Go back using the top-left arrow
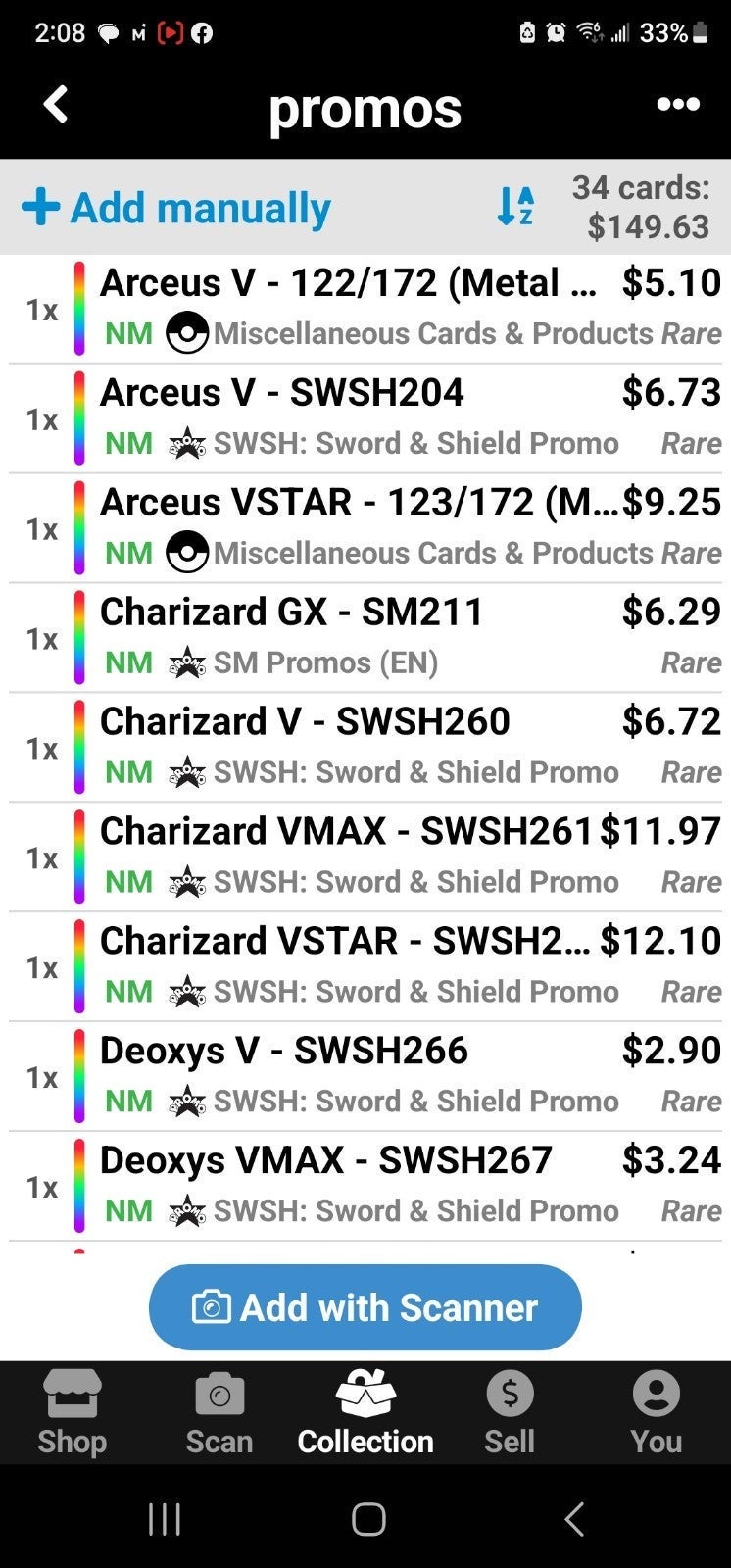Viewport: 731px width, 1568px height. (56, 105)
